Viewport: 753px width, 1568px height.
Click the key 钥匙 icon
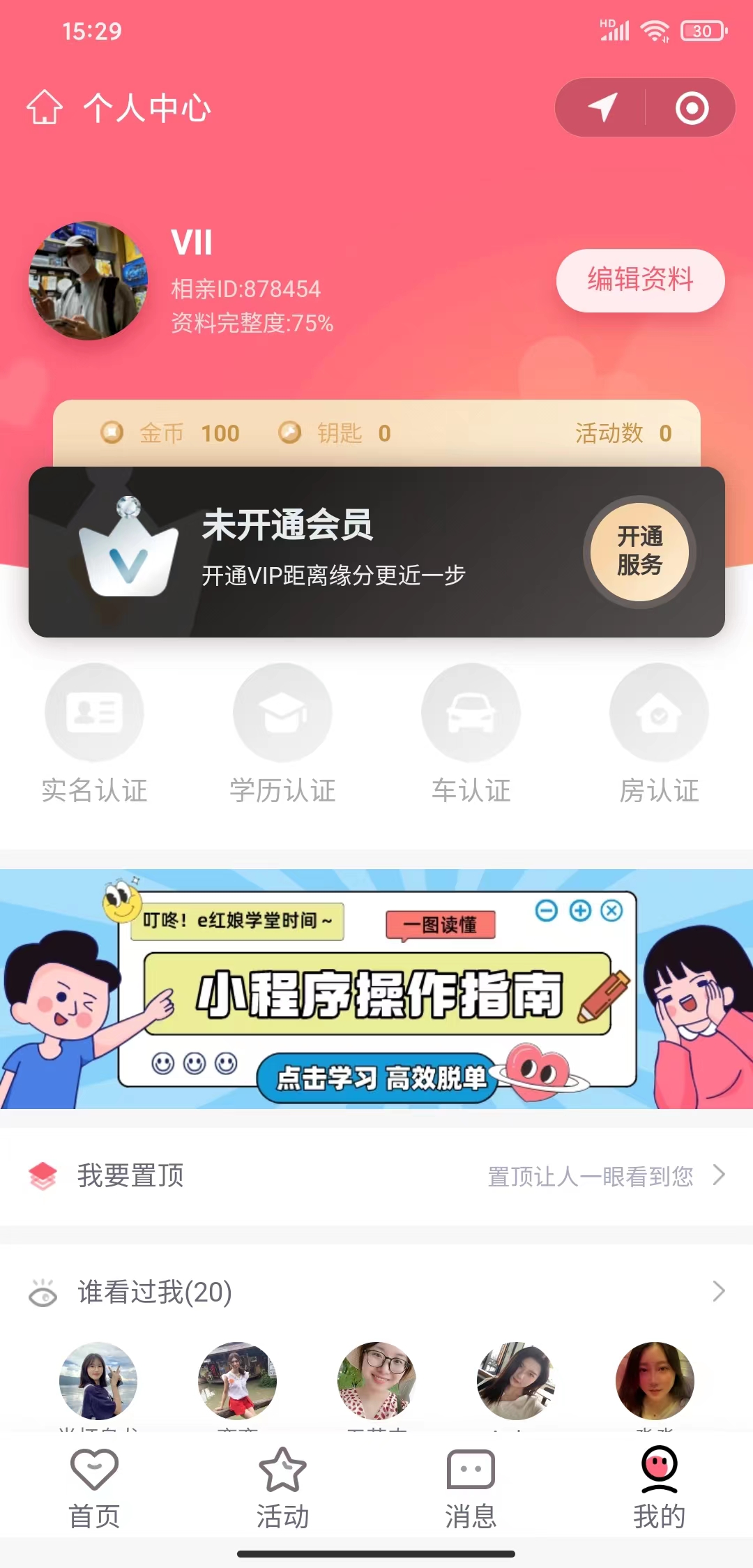coord(289,432)
